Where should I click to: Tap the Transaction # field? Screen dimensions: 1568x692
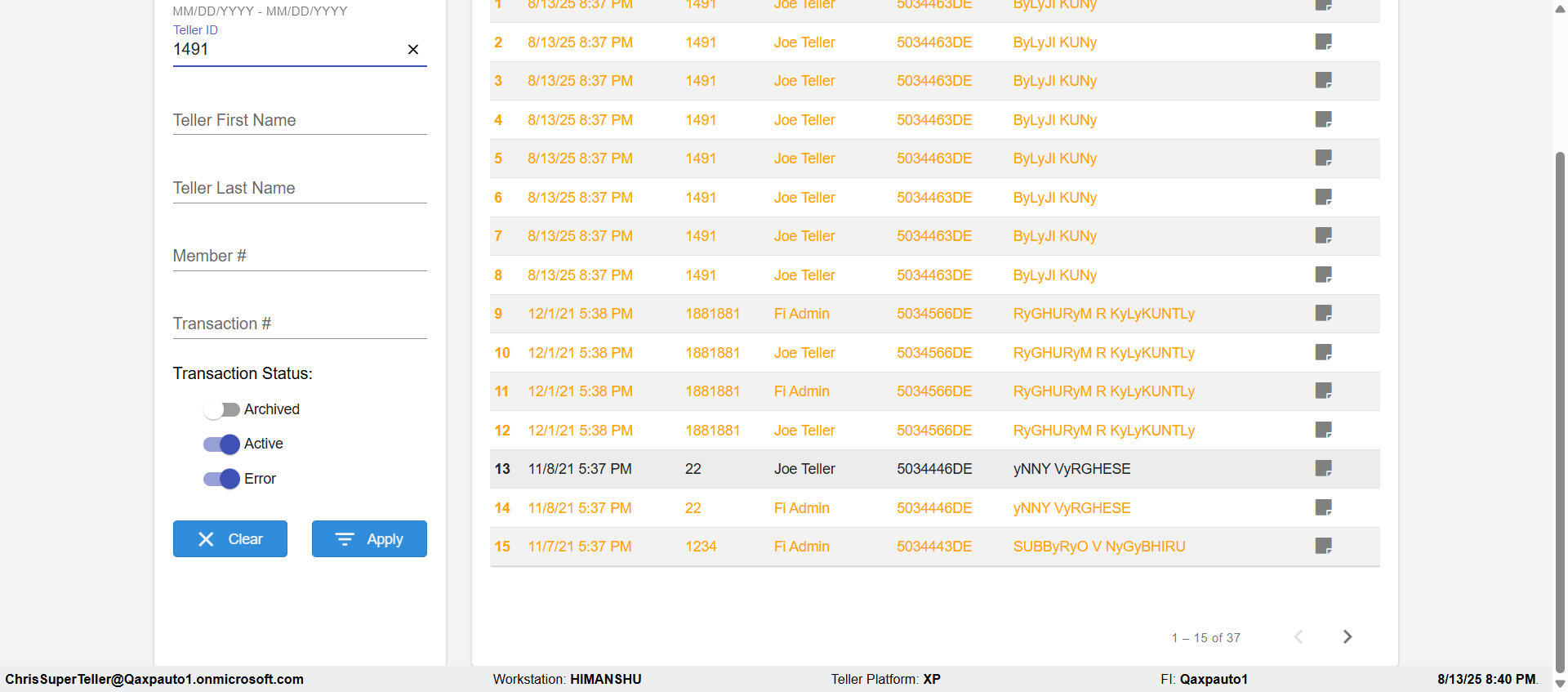click(x=299, y=324)
